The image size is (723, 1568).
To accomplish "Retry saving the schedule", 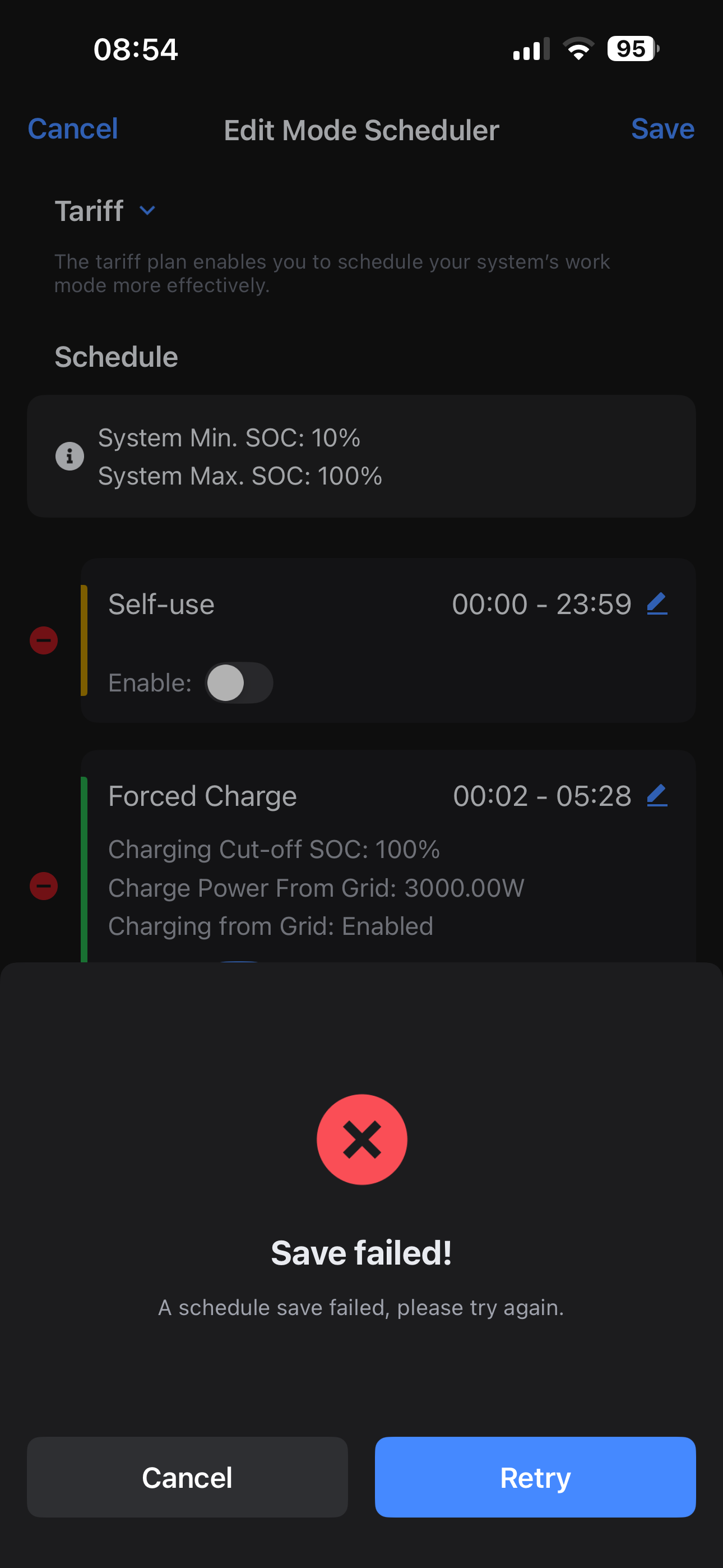I will pos(534,1477).
